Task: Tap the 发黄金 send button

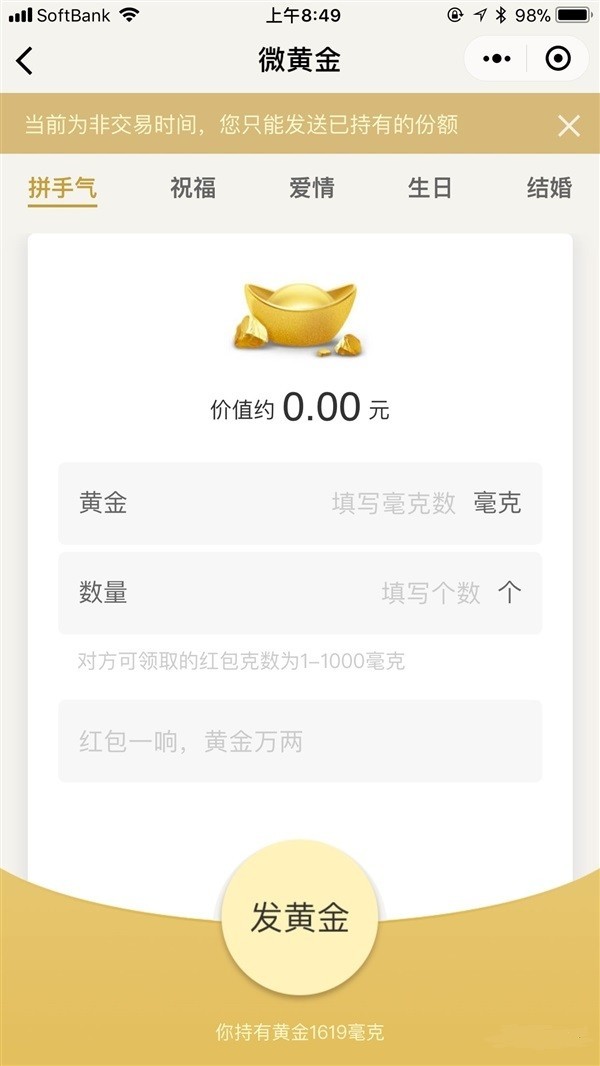Action: click(x=300, y=918)
